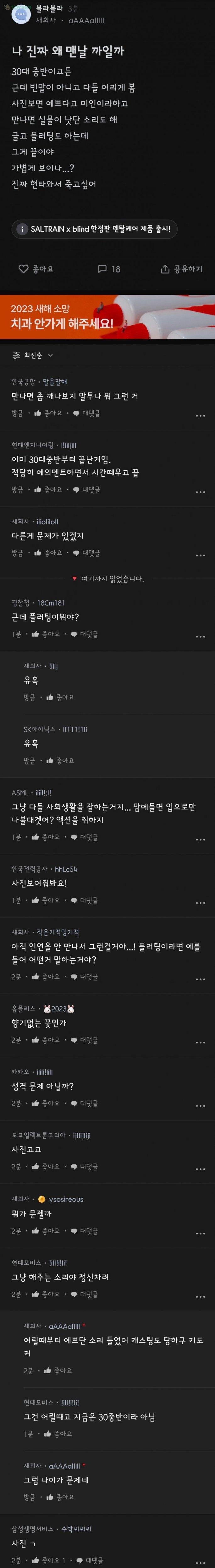Screen dimensions: 215x1568
Task: Open the 치과 안가게 해주세요 ad banner
Action: pyautogui.click(x=107, y=316)
